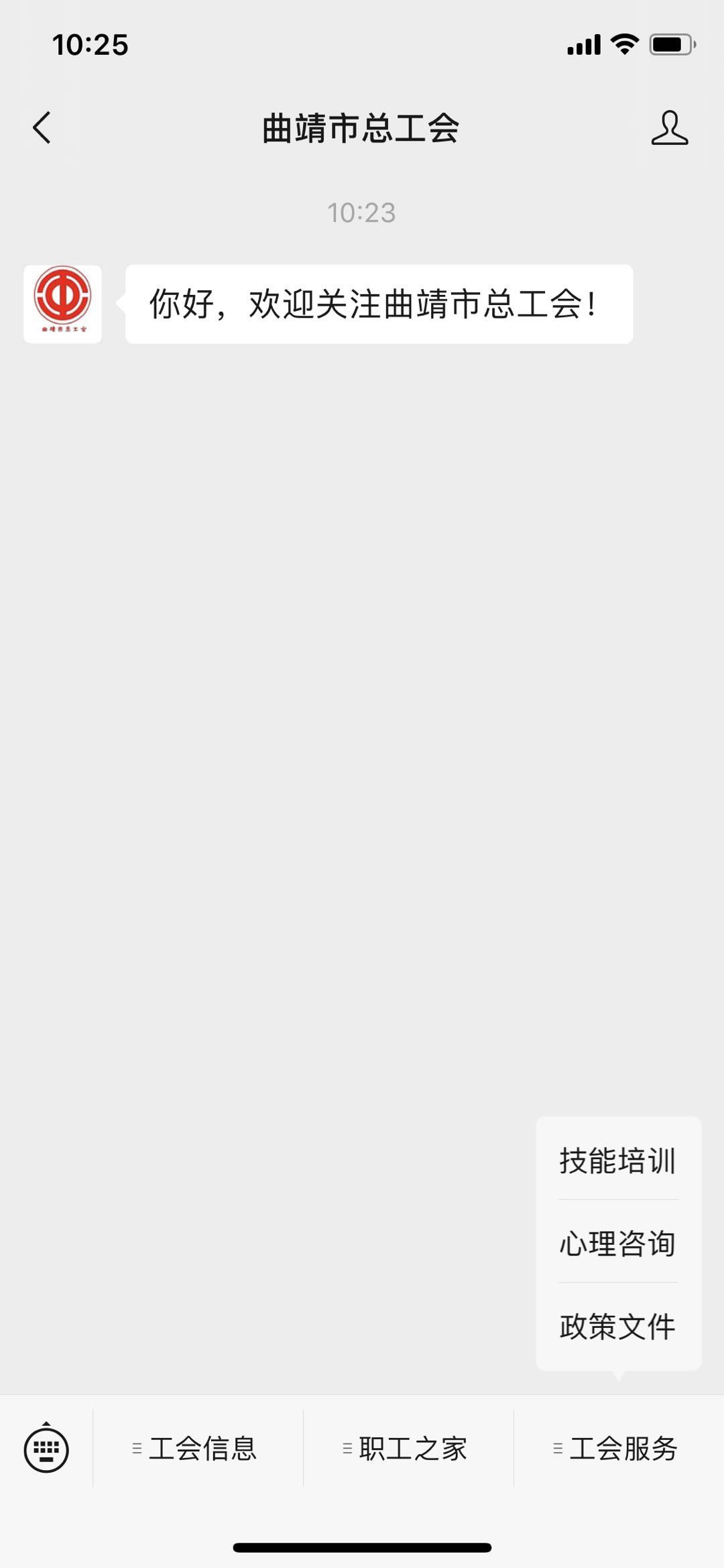
Task: Switch to keyboard input mode
Action: [46, 1449]
